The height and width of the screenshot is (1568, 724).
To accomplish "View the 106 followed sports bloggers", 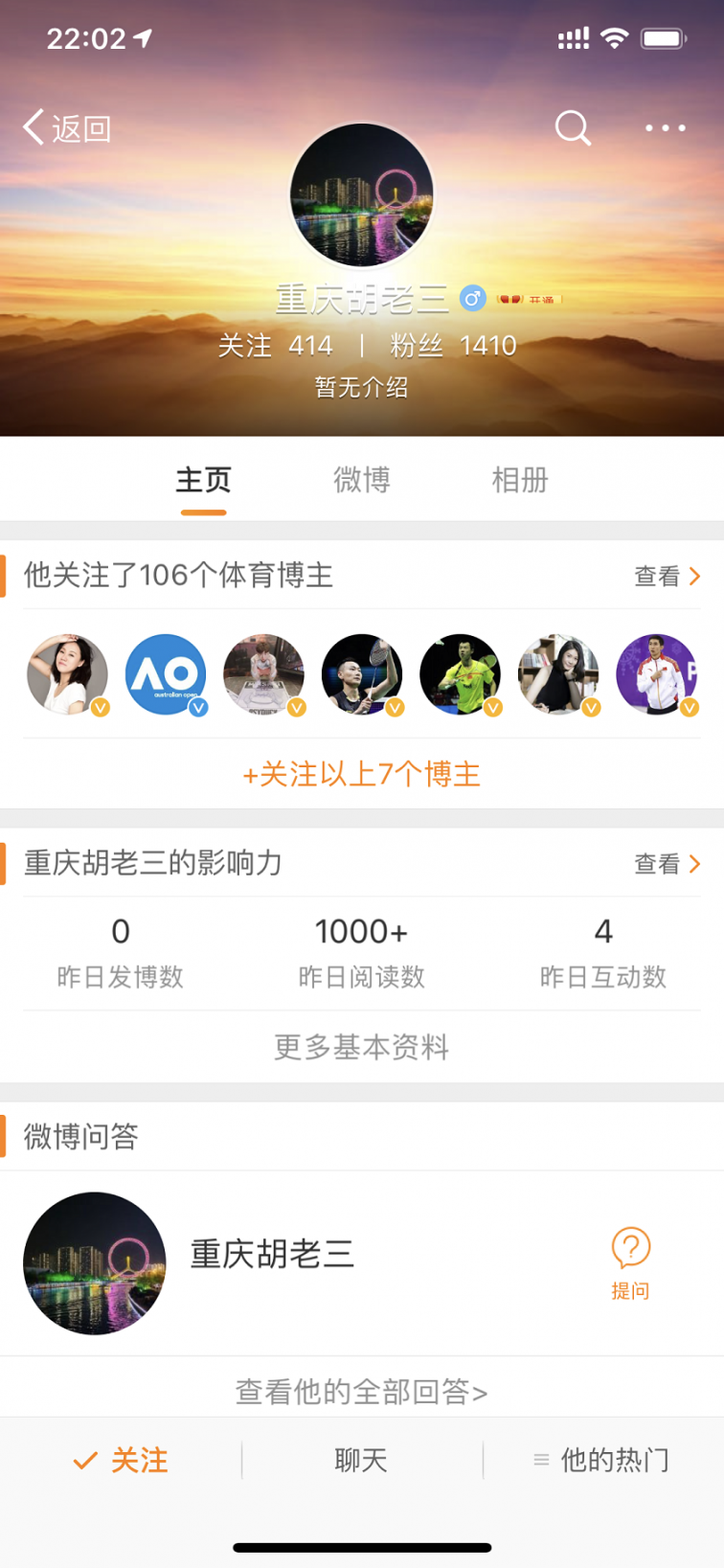I will pos(667,576).
